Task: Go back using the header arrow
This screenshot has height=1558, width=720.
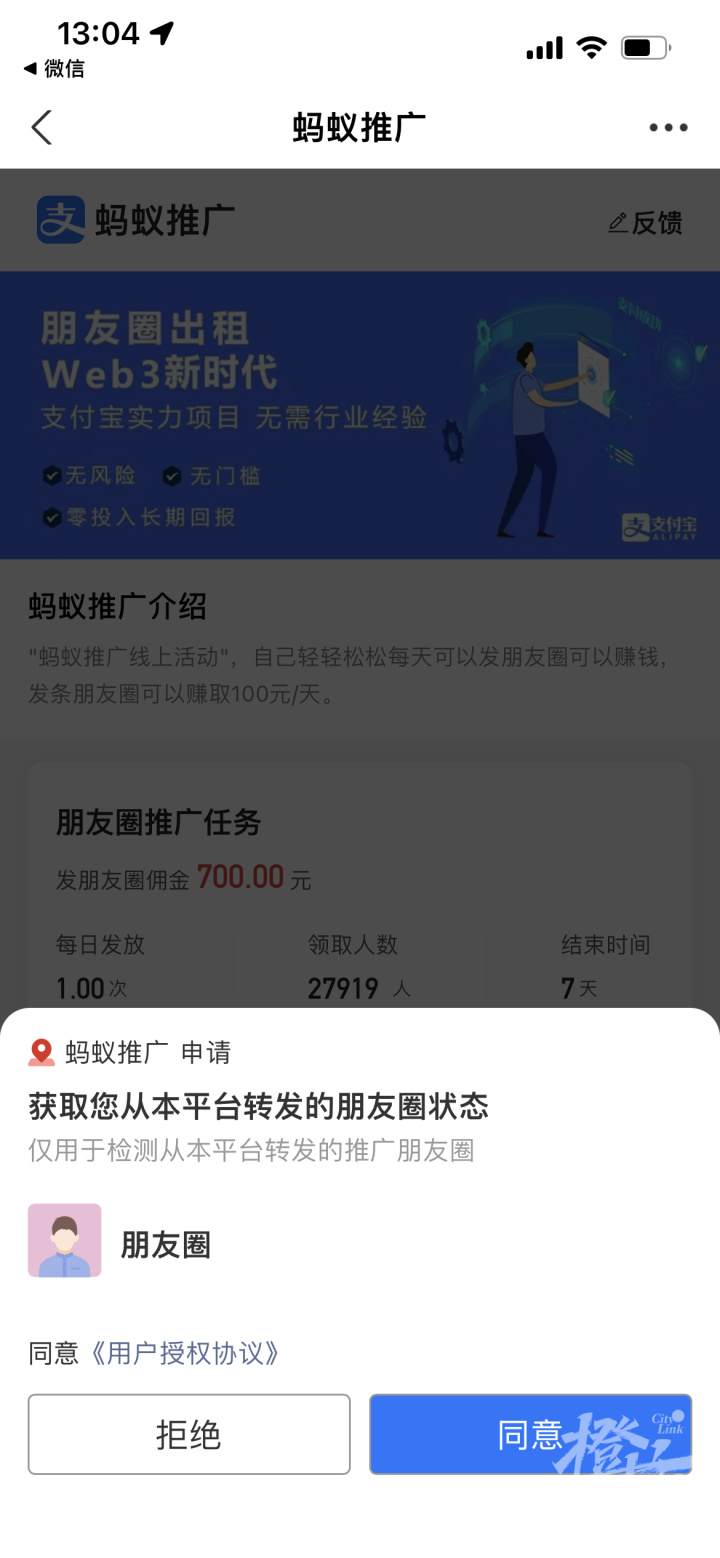Action: click(x=41, y=128)
